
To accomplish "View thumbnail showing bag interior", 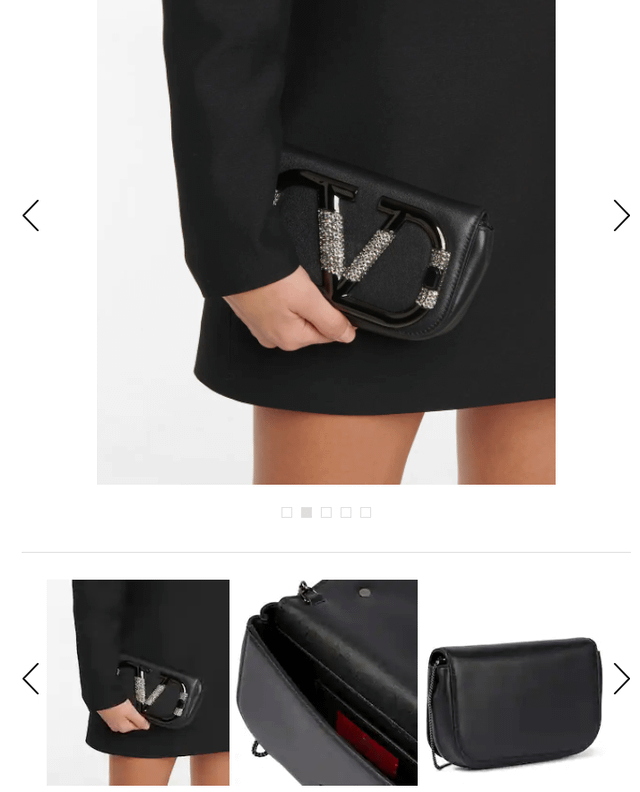I will tap(327, 682).
